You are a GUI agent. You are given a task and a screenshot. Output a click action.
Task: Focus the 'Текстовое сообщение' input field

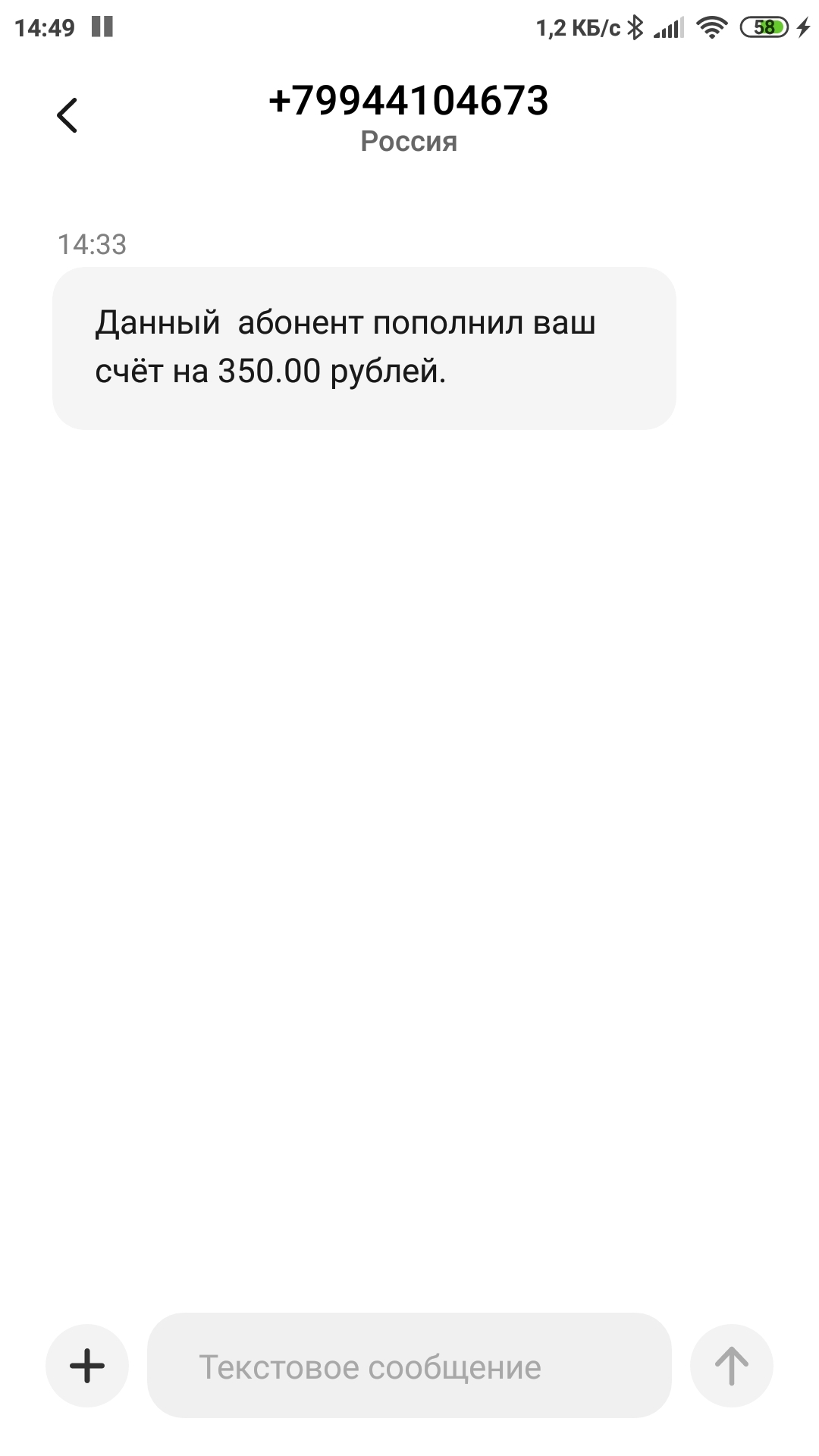tap(409, 1366)
